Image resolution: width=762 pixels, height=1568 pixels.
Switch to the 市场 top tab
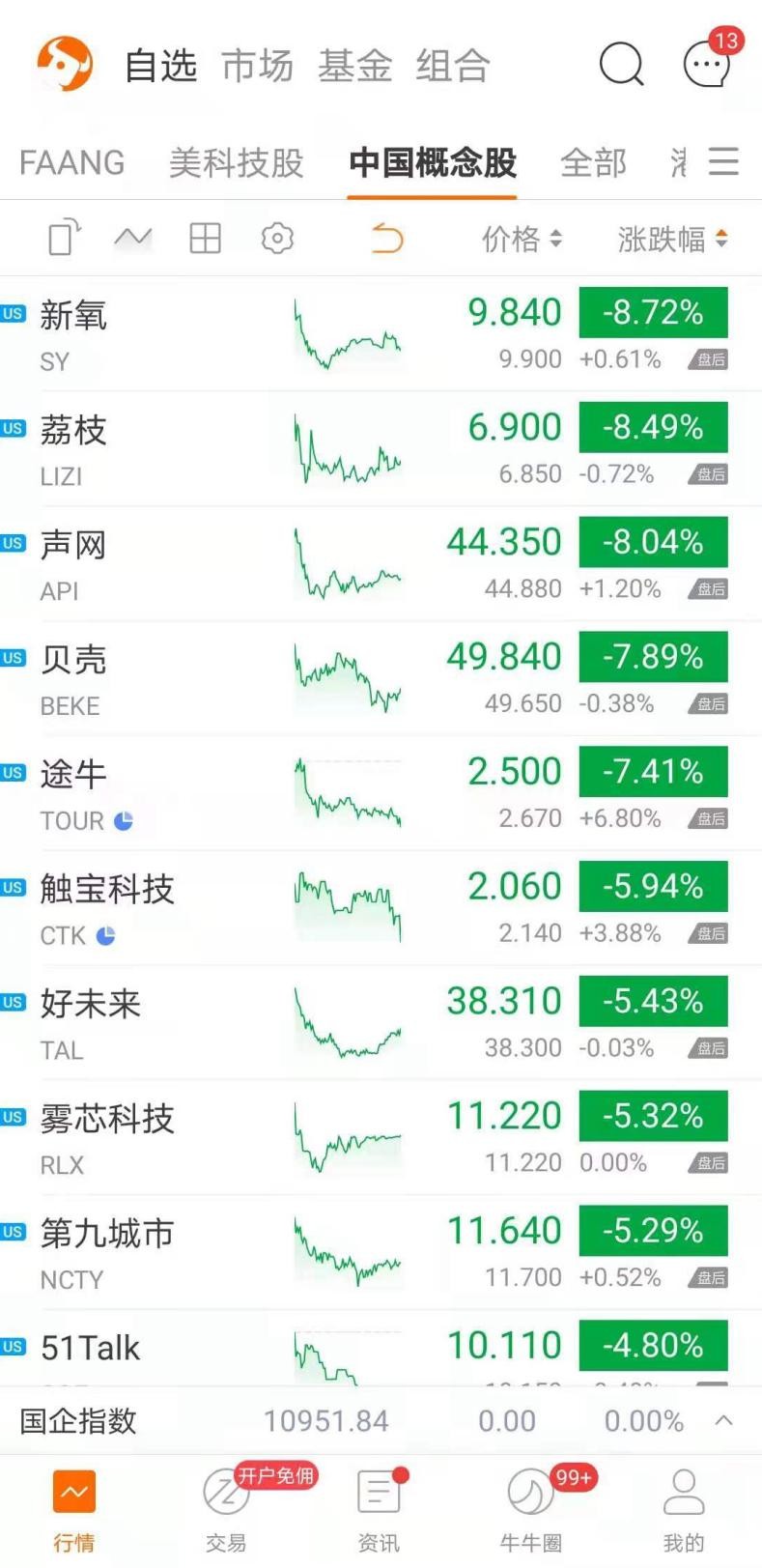[x=257, y=67]
